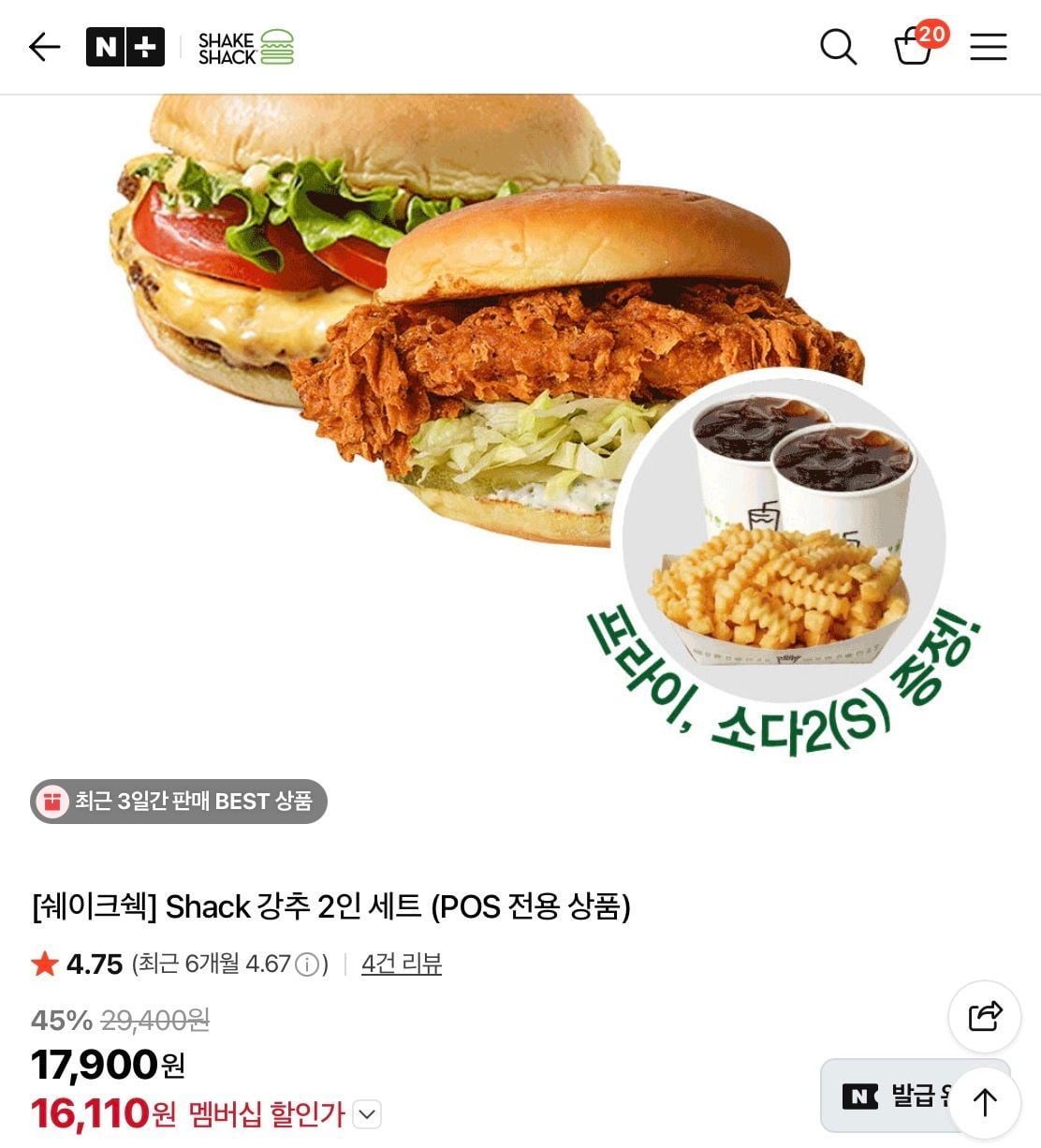The width and height of the screenshot is (1041, 1148).
Task: Show info about the recent 6-month rating
Action: click(x=307, y=964)
